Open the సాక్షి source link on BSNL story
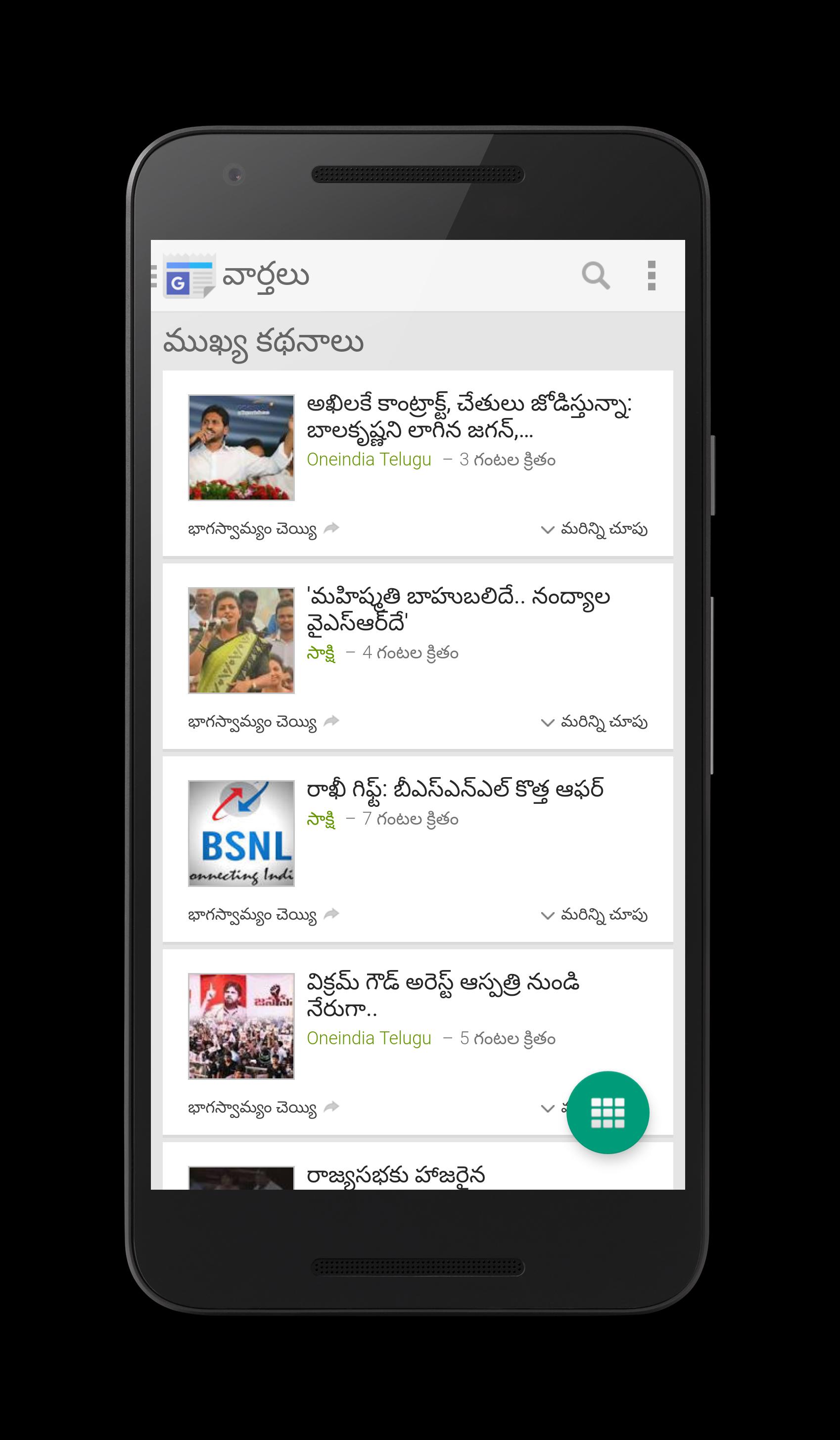 tap(321, 818)
